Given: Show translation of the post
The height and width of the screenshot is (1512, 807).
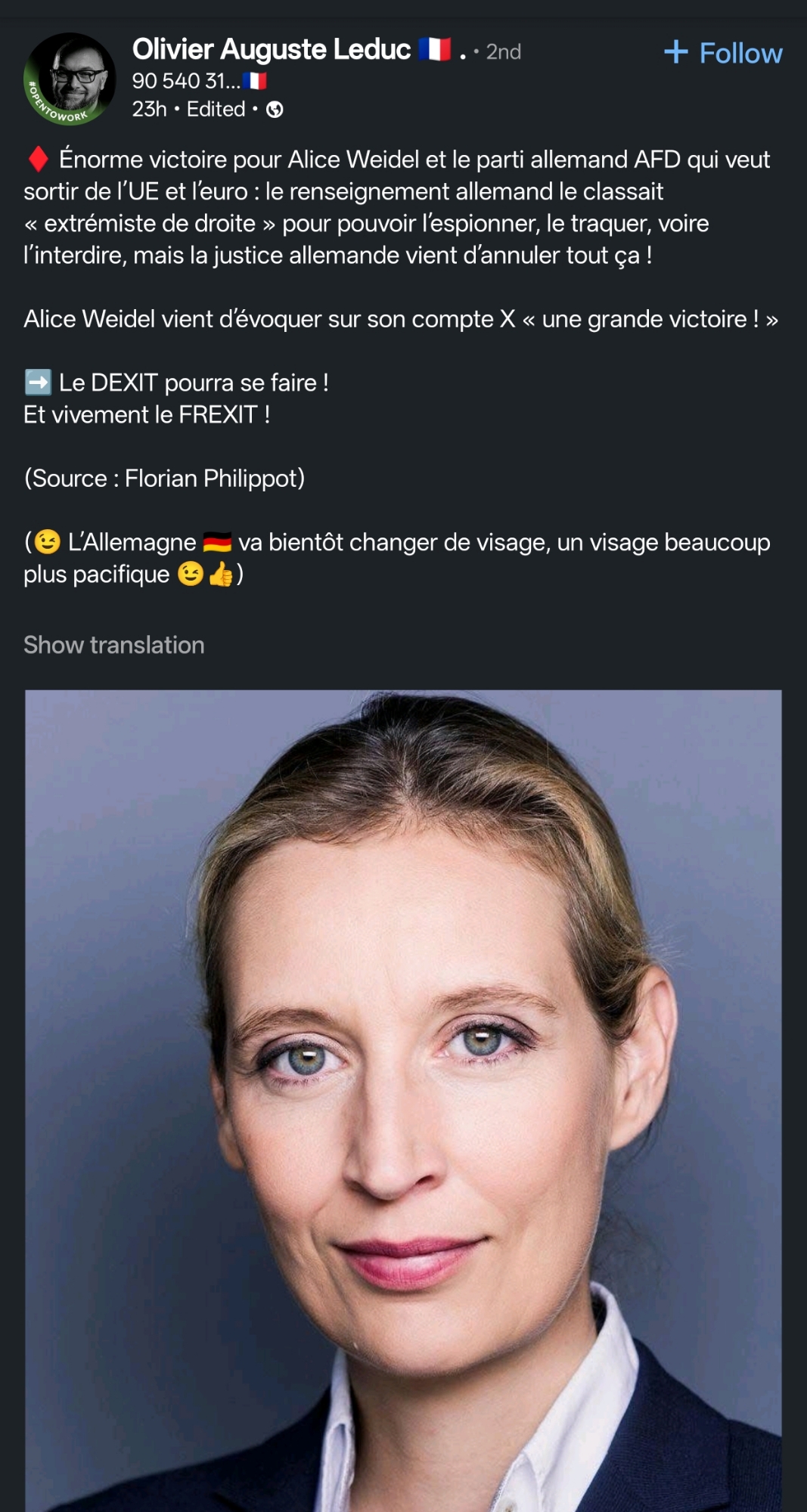Looking at the screenshot, I should [113, 645].
